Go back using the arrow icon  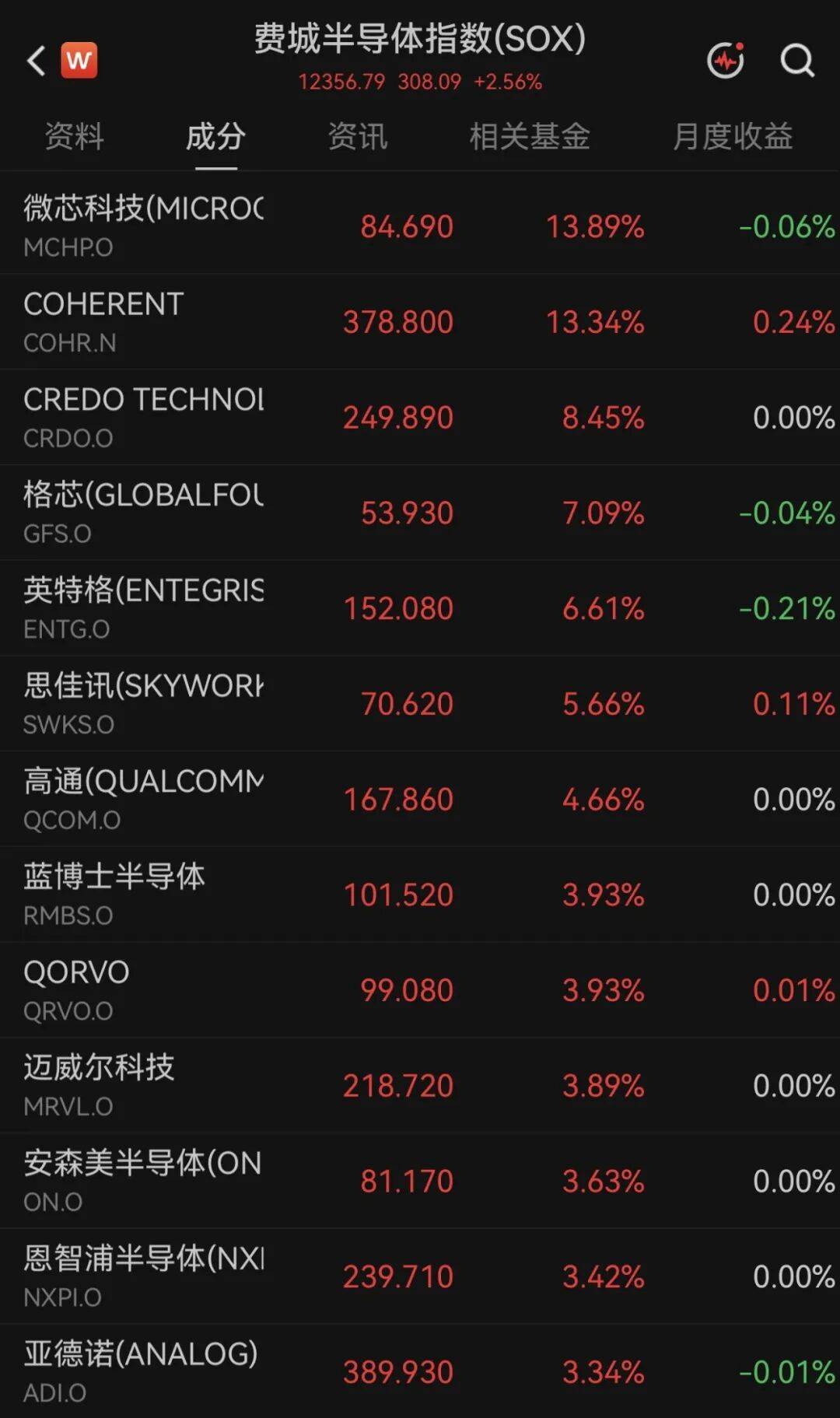[x=36, y=61]
